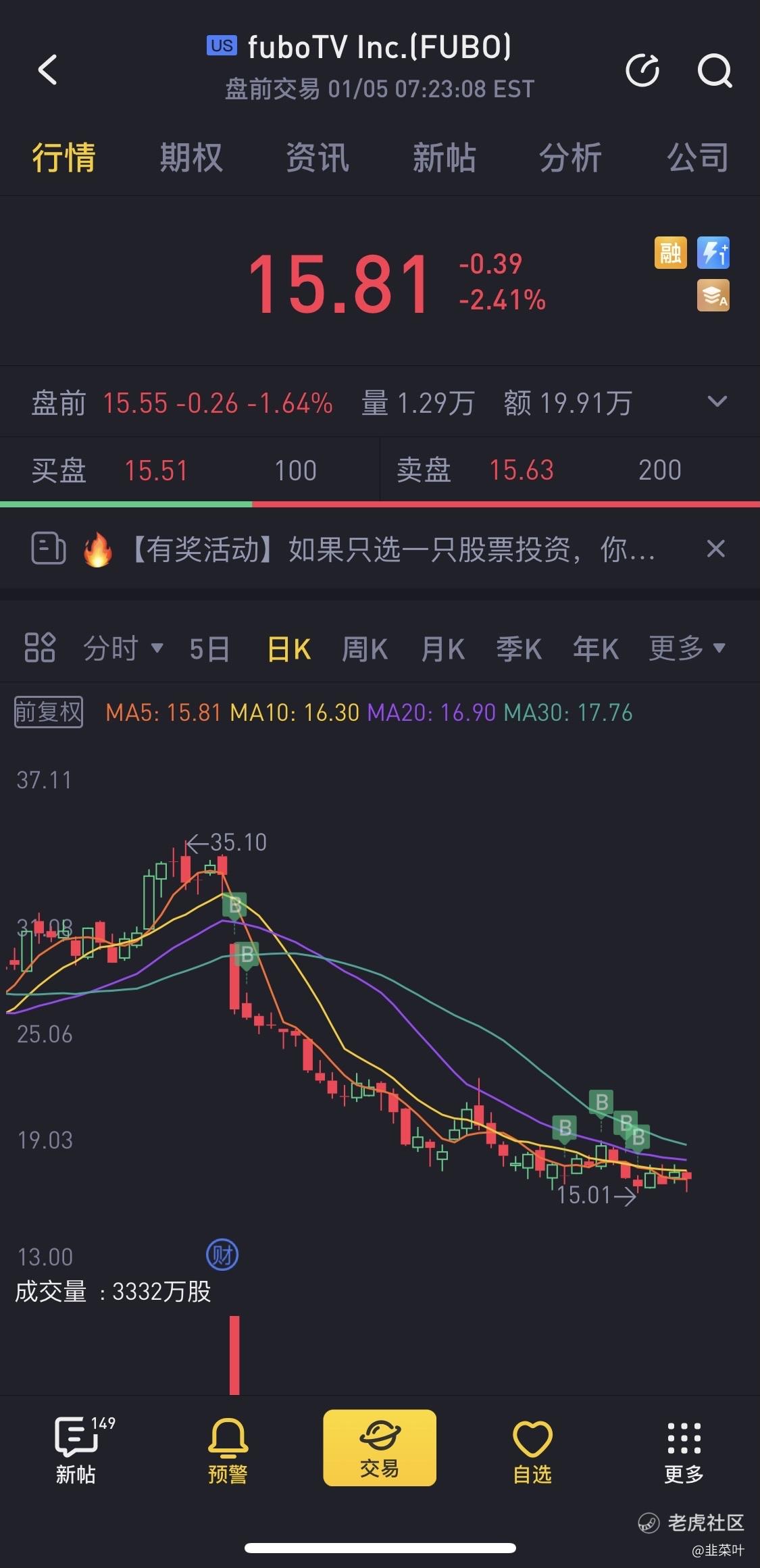This screenshot has width=760, height=1568.
Task: Tap the yellow 交易 trade button
Action: coord(380,1448)
